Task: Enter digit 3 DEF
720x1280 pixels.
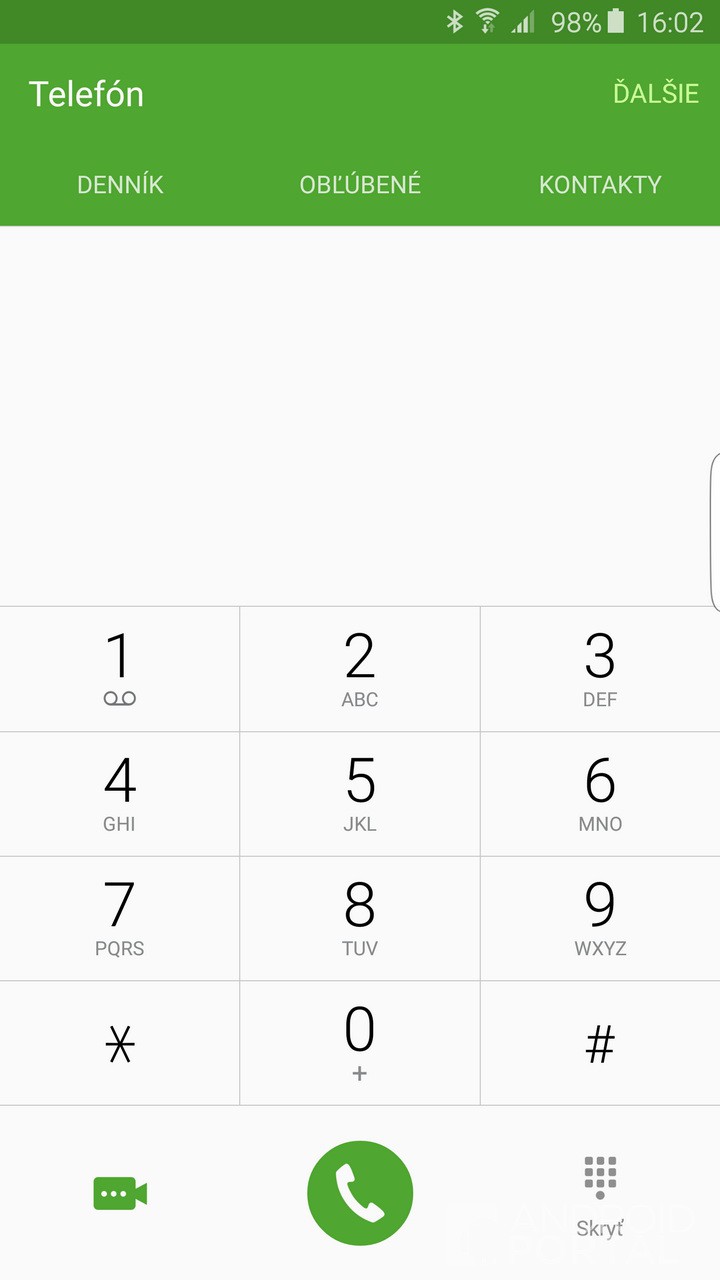Action: [x=600, y=669]
